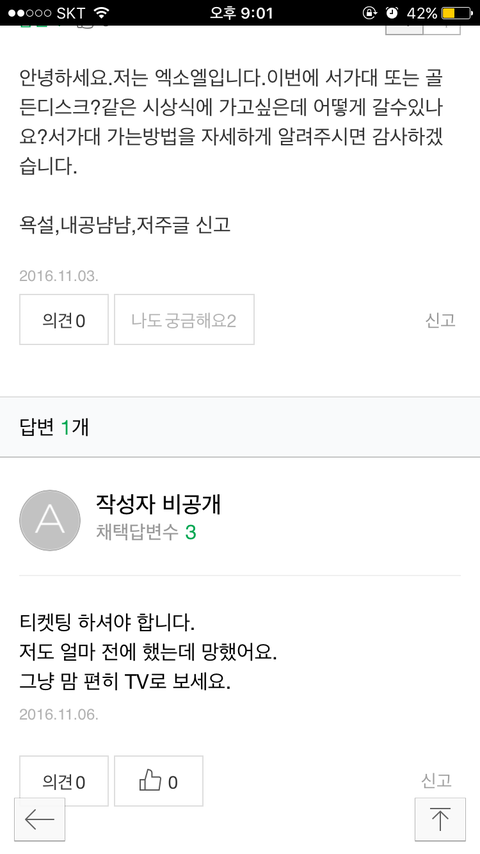Report the answer via 신고

pos(437,780)
